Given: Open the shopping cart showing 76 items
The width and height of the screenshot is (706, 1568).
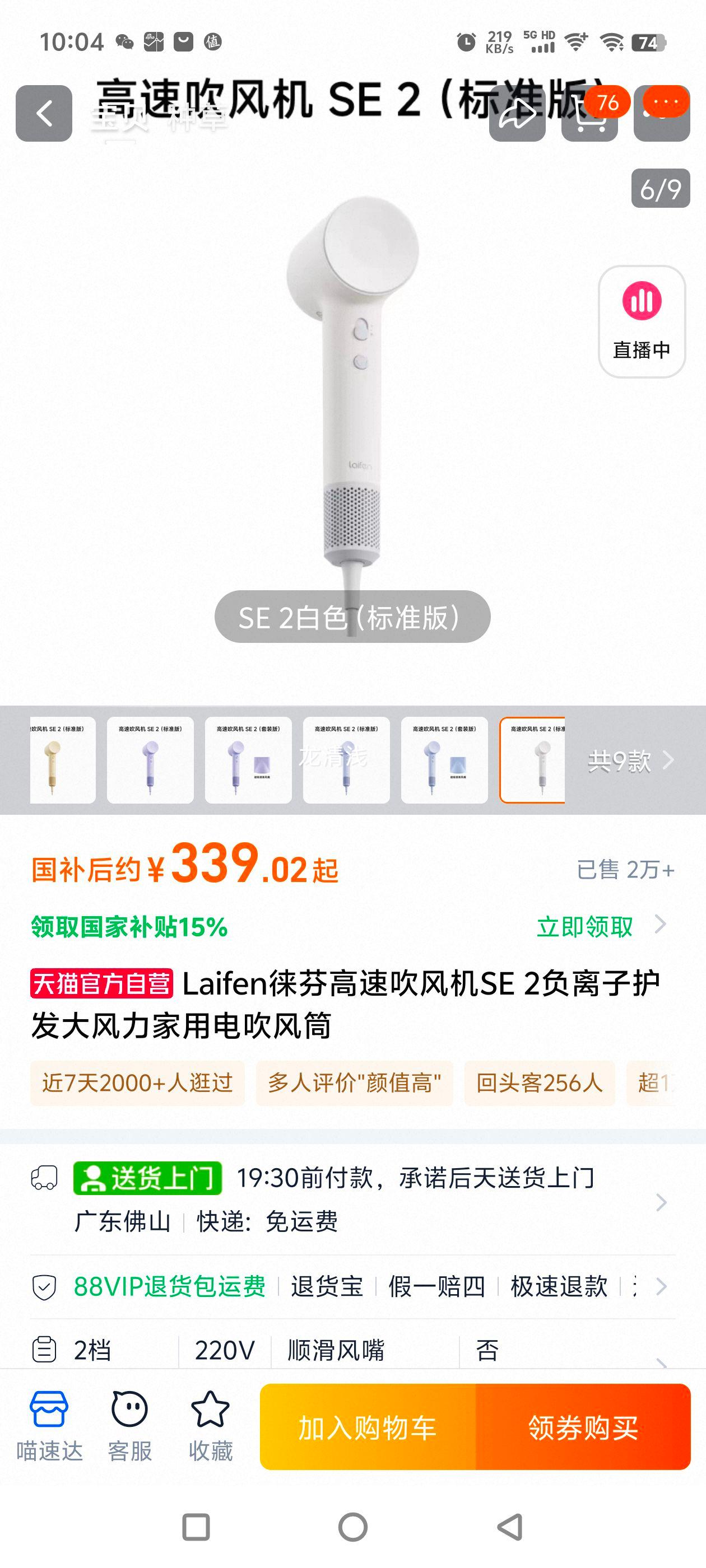Looking at the screenshot, I should coord(590,120).
